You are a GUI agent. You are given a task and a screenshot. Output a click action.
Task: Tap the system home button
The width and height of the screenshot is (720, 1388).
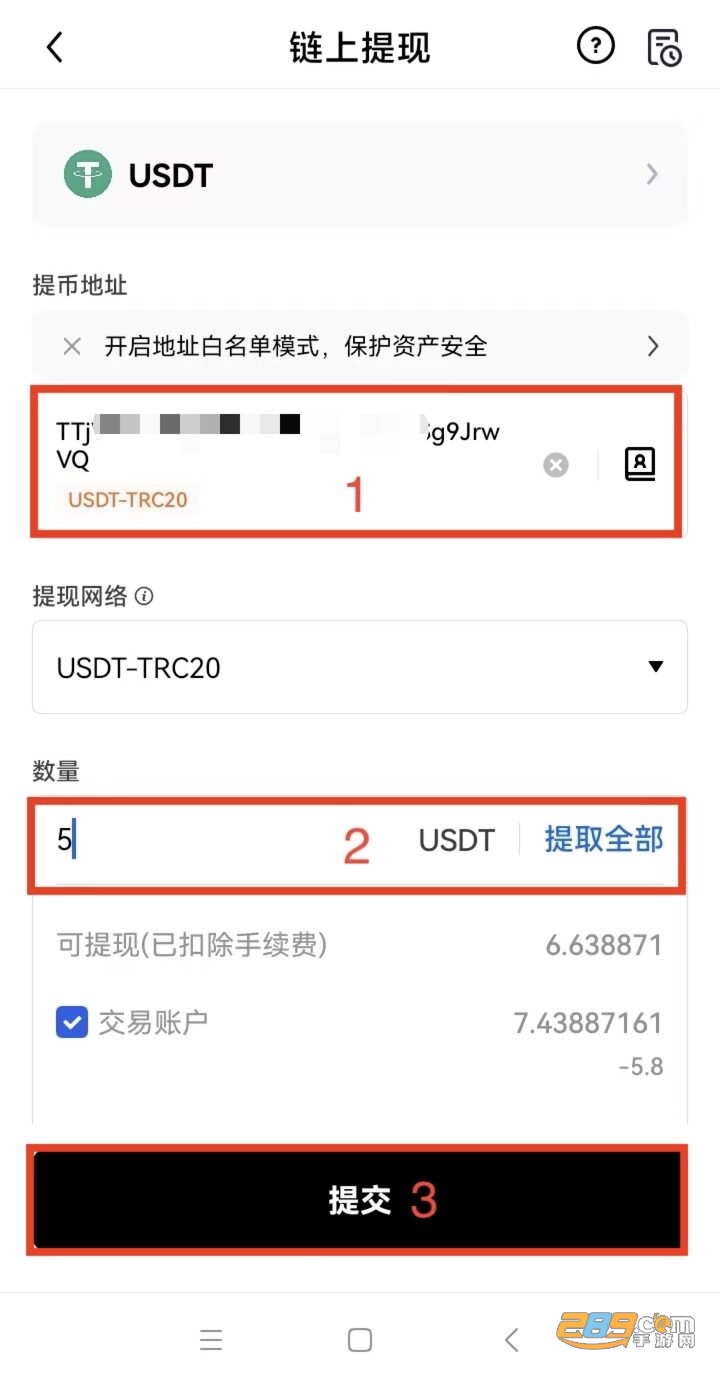(x=360, y=1340)
